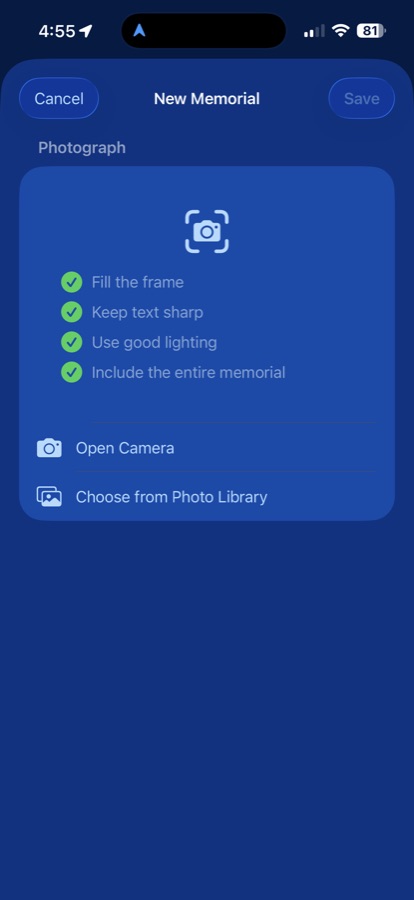Tap the Save button

click(361, 99)
